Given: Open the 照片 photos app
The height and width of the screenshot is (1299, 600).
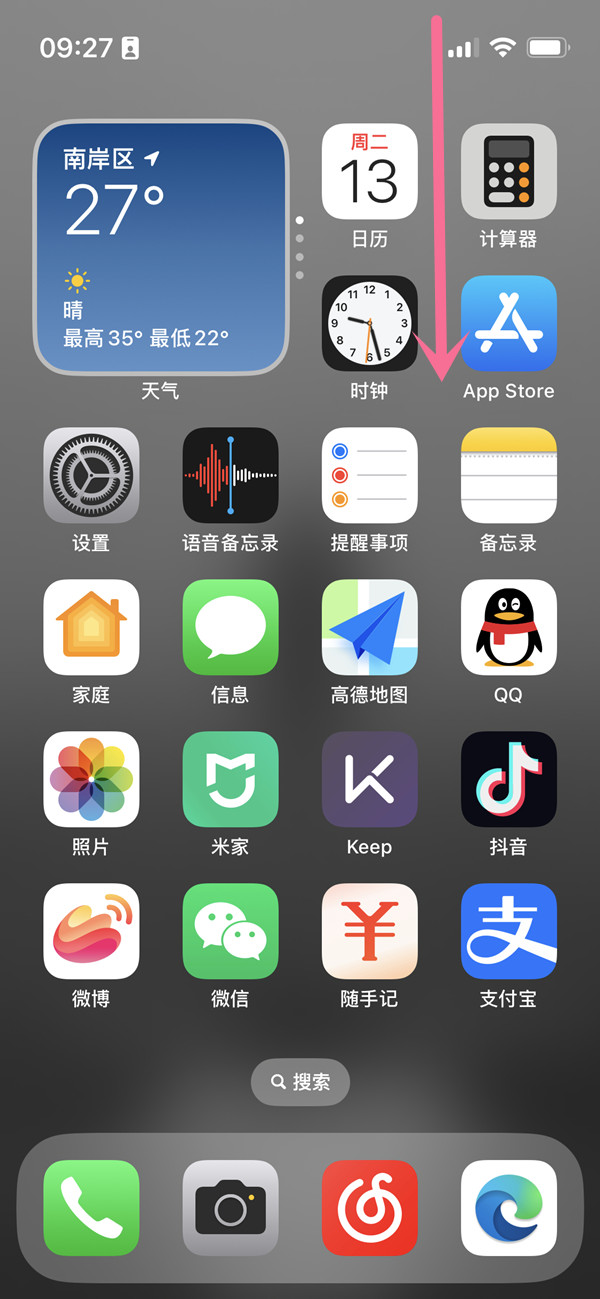Looking at the screenshot, I should (91, 779).
